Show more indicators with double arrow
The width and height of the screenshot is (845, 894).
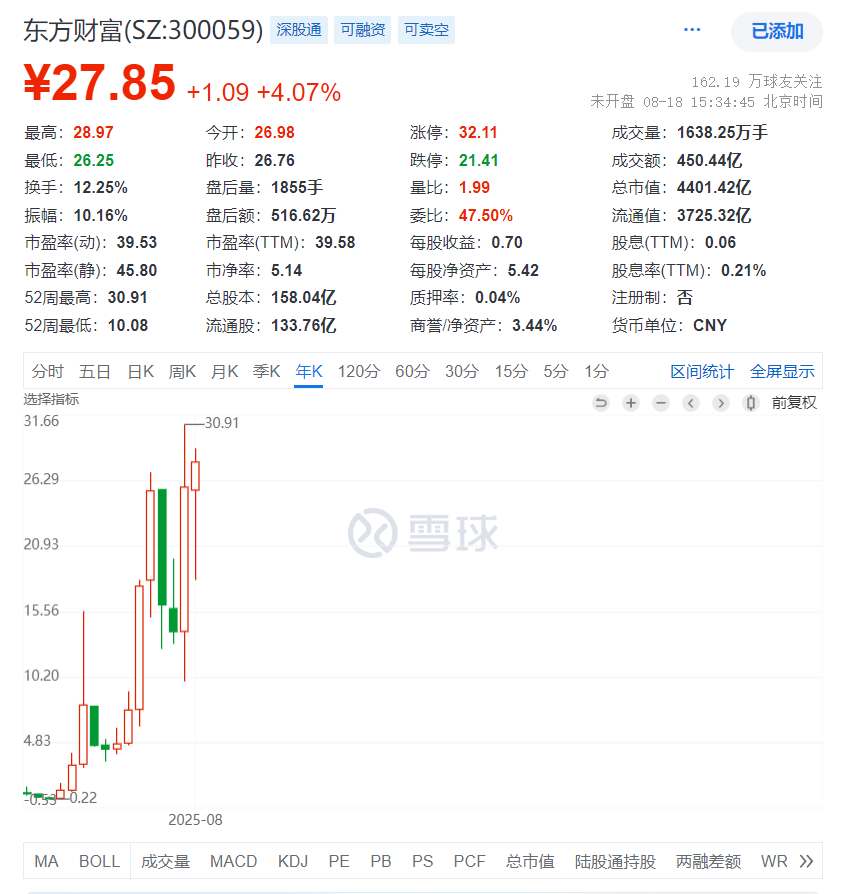tap(807, 861)
